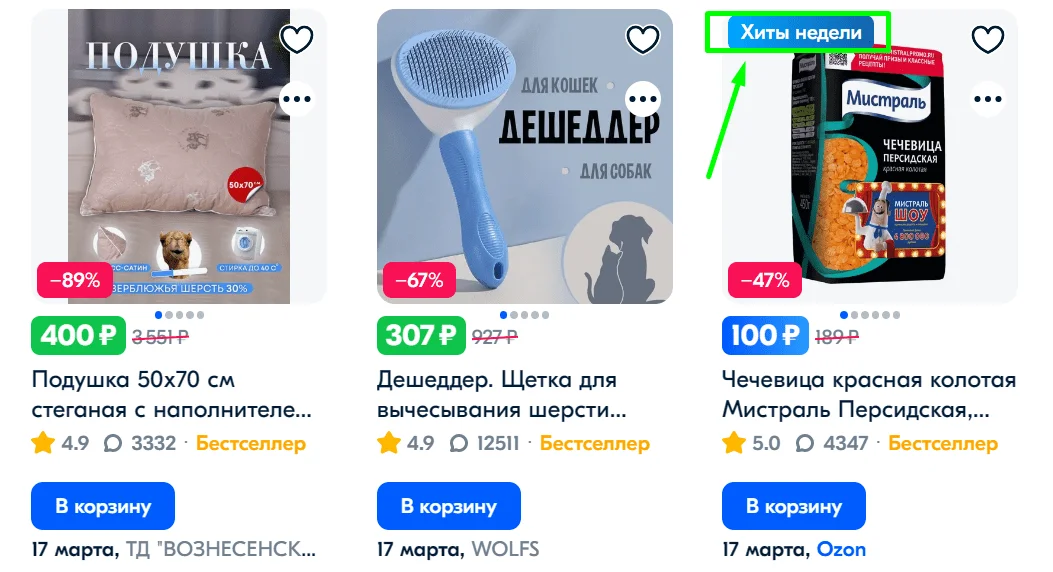Add the Дешеддер to cart via В корзину
The height and width of the screenshot is (572, 1053).
pyautogui.click(x=448, y=506)
